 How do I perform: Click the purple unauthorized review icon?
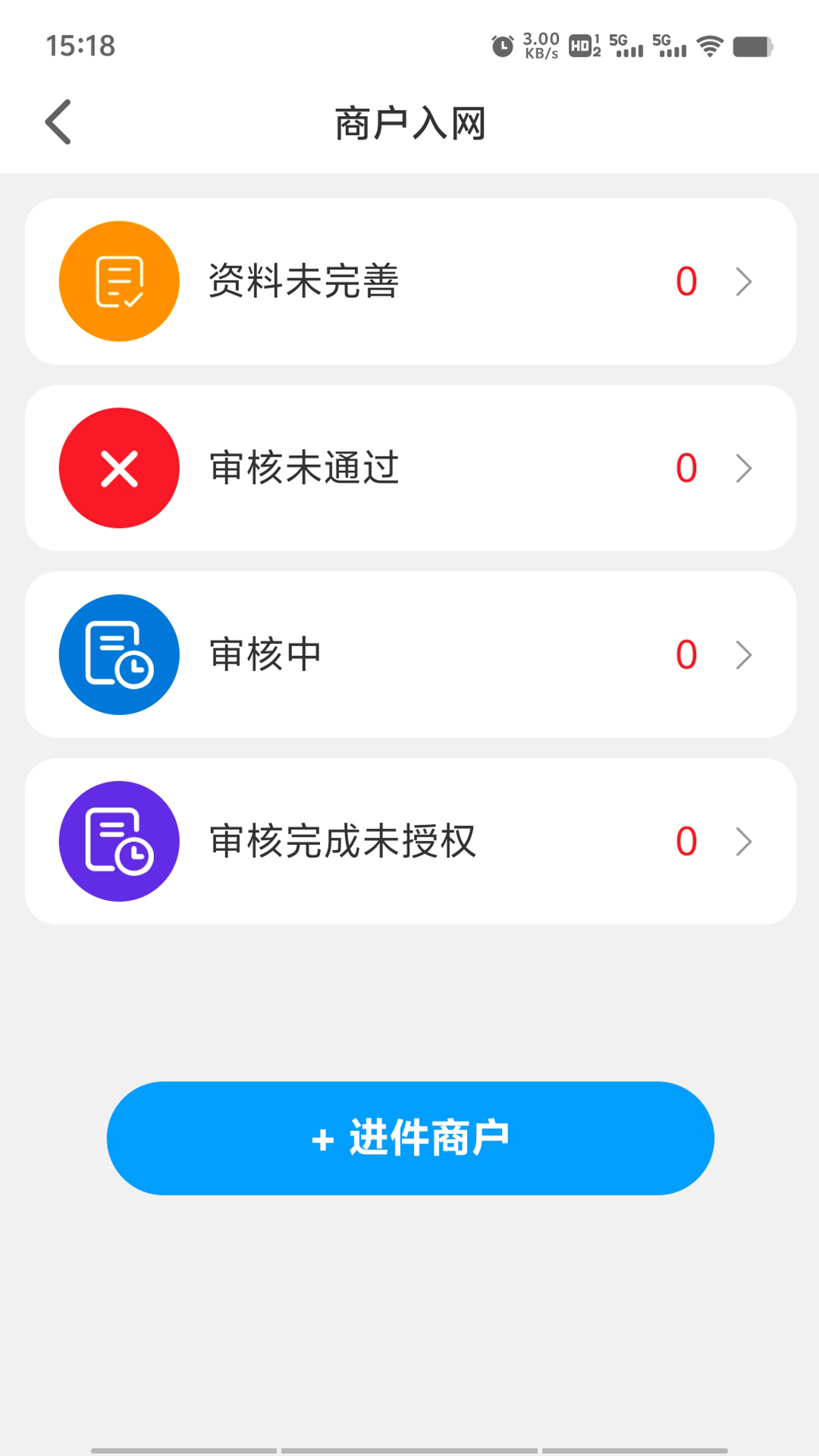click(x=118, y=841)
